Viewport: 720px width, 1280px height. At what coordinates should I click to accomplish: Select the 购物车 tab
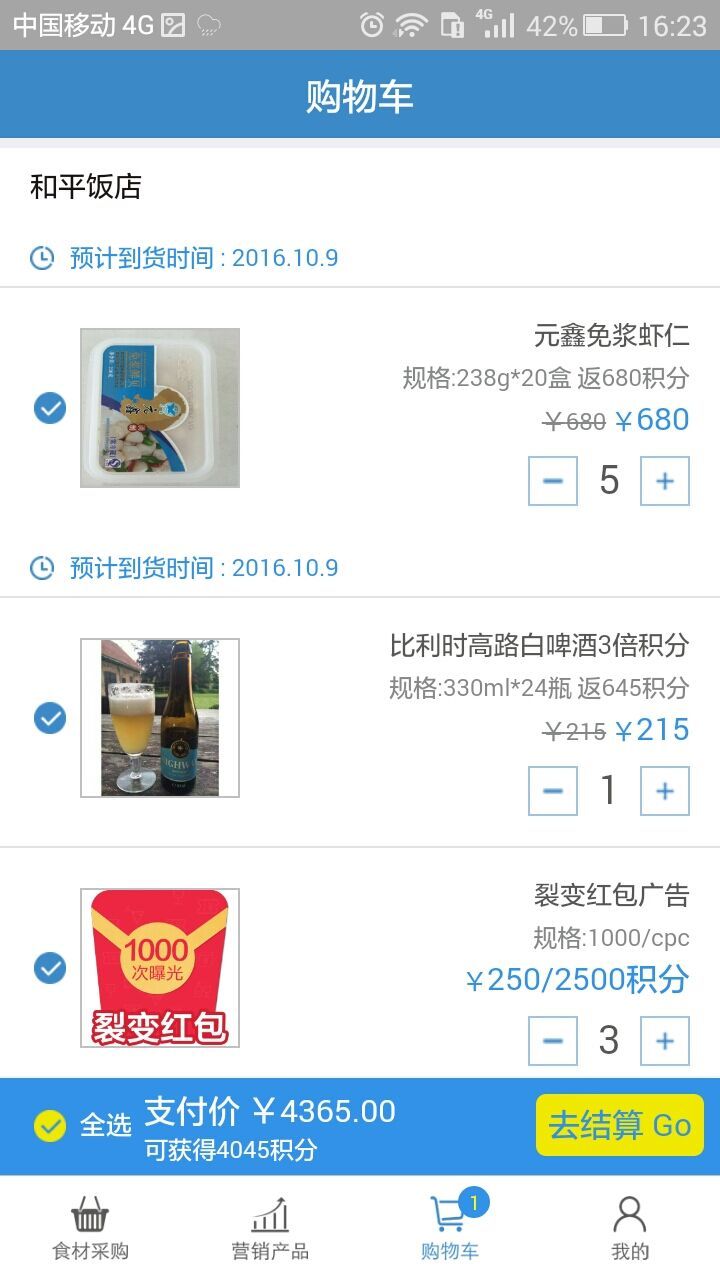[x=450, y=1230]
